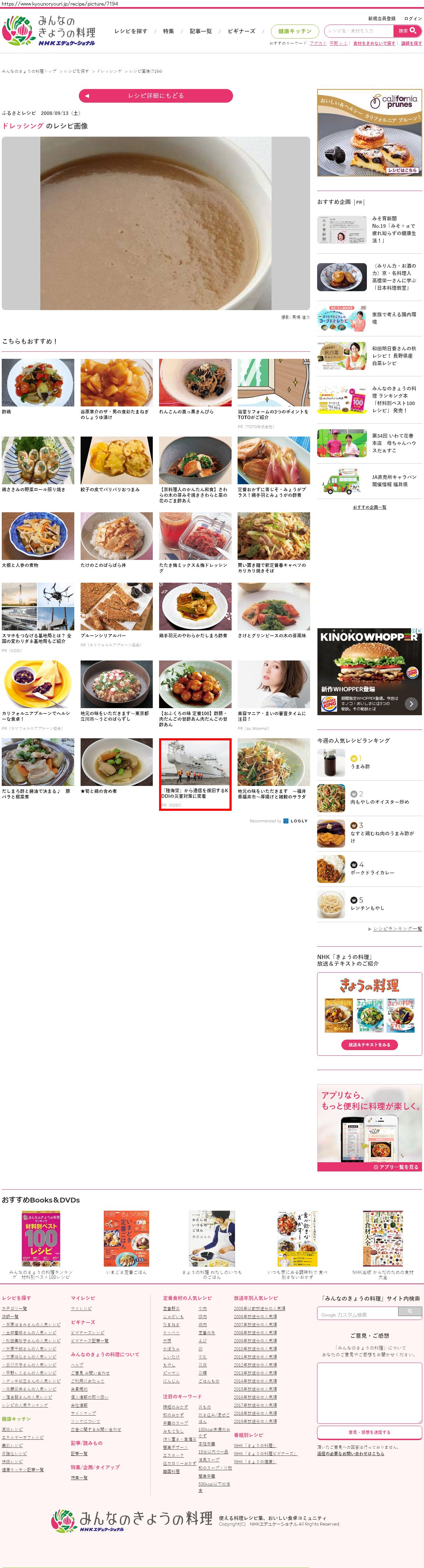Go back via レシピ詳細にもどる button

point(156,96)
